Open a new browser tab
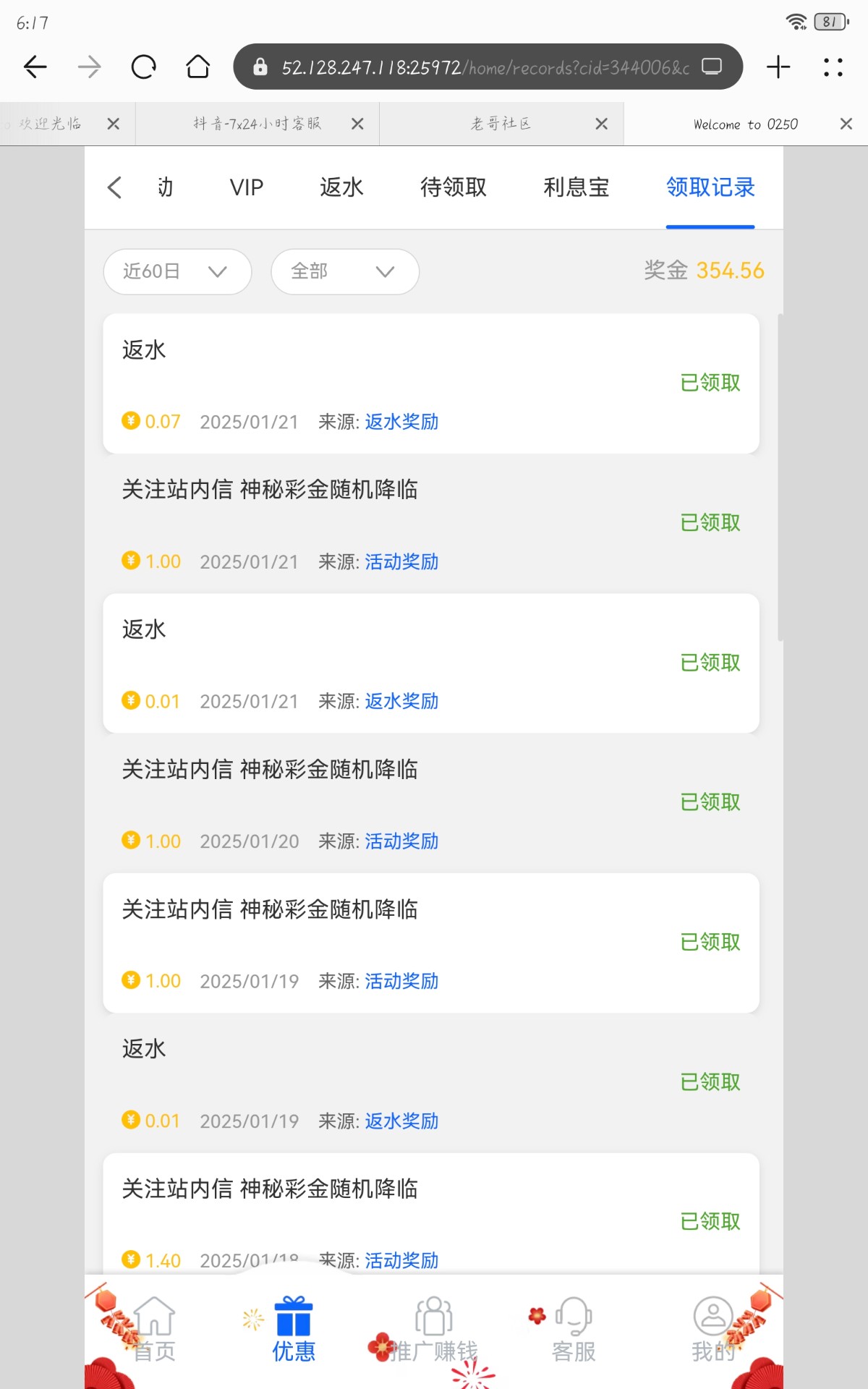The width and height of the screenshot is (868, 1389). click(778, 67)
